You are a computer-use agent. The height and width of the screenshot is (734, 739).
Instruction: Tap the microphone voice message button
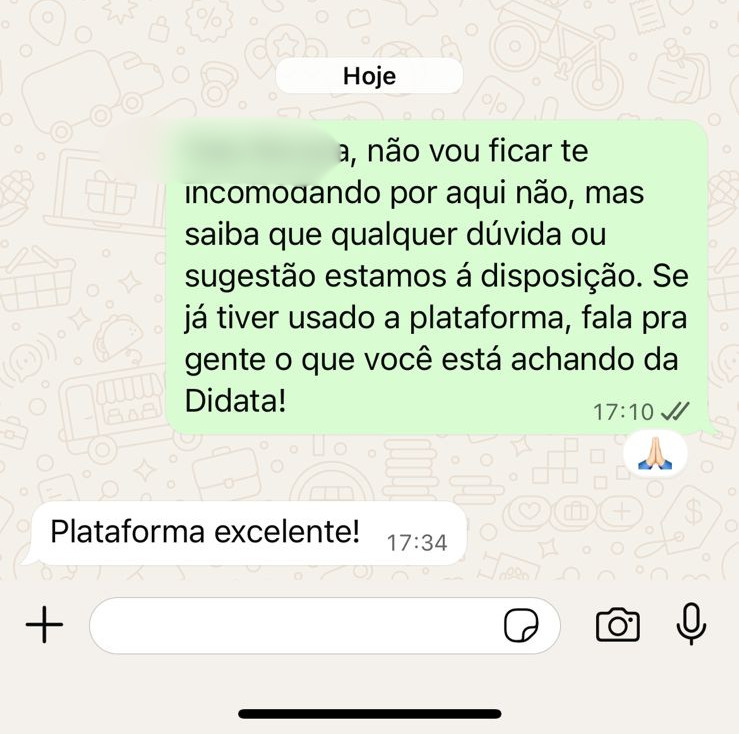691,625
